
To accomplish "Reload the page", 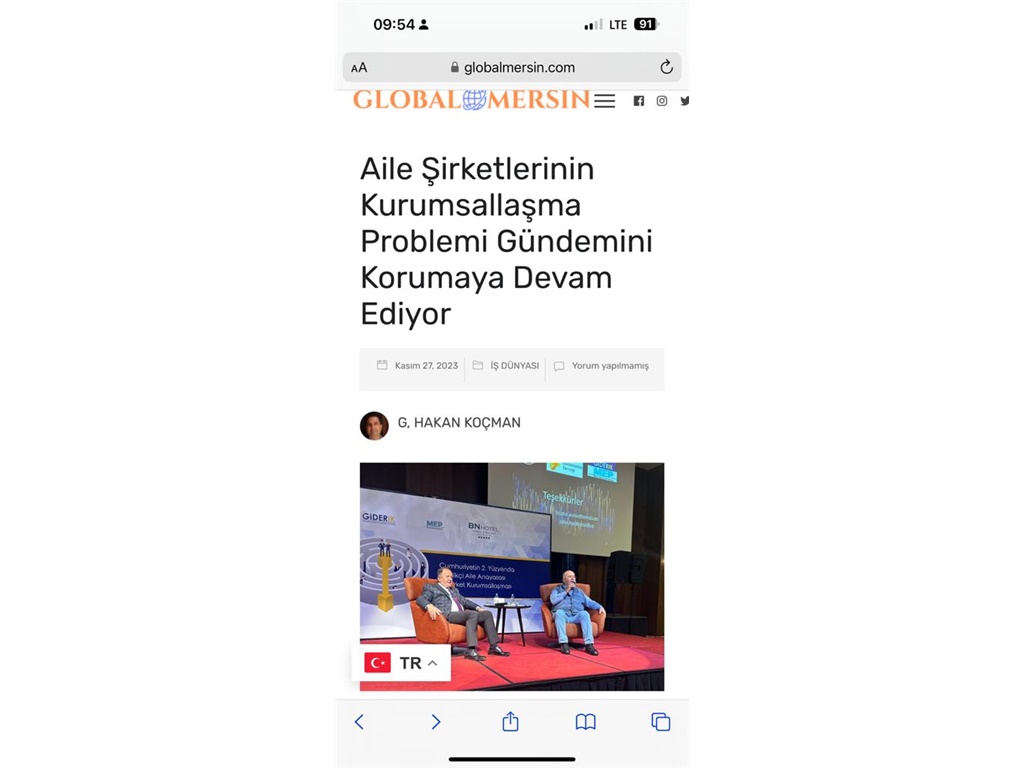I will pyautogui.click(x=666, y=67).
